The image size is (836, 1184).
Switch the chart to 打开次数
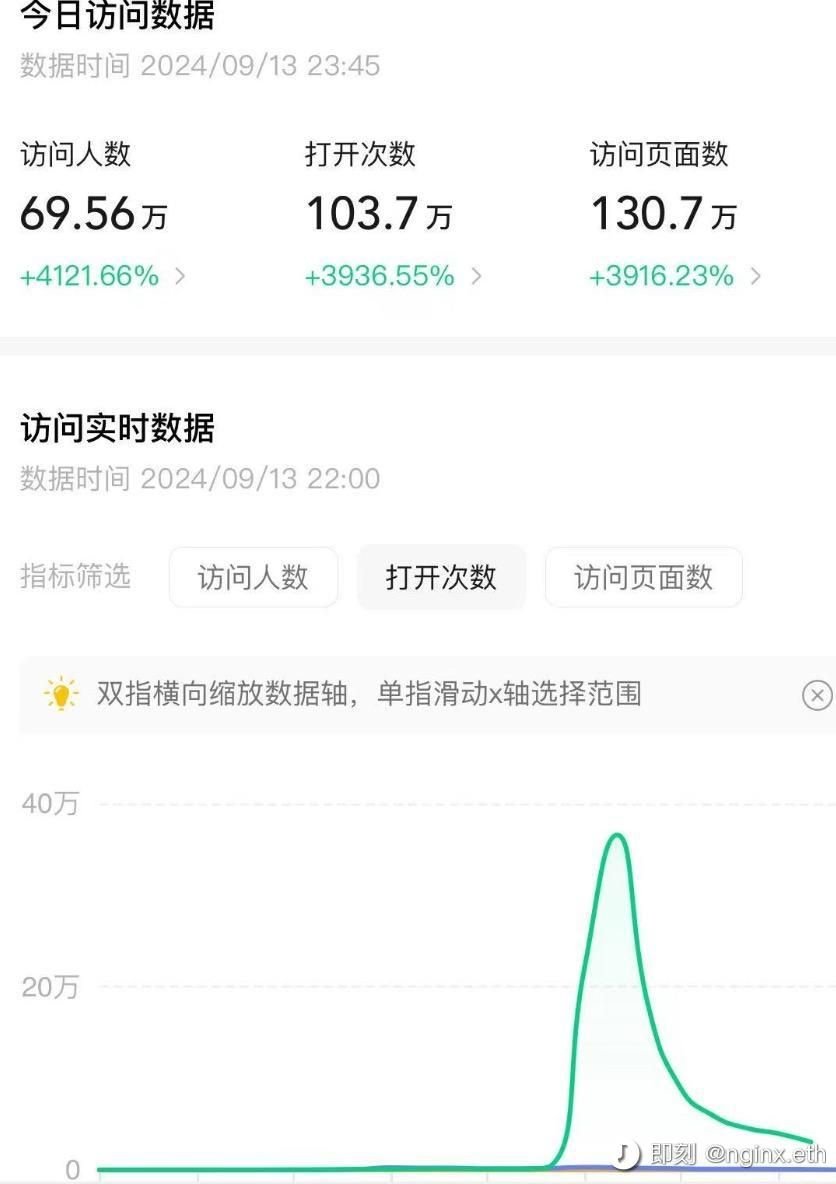[x=441, y=577]
